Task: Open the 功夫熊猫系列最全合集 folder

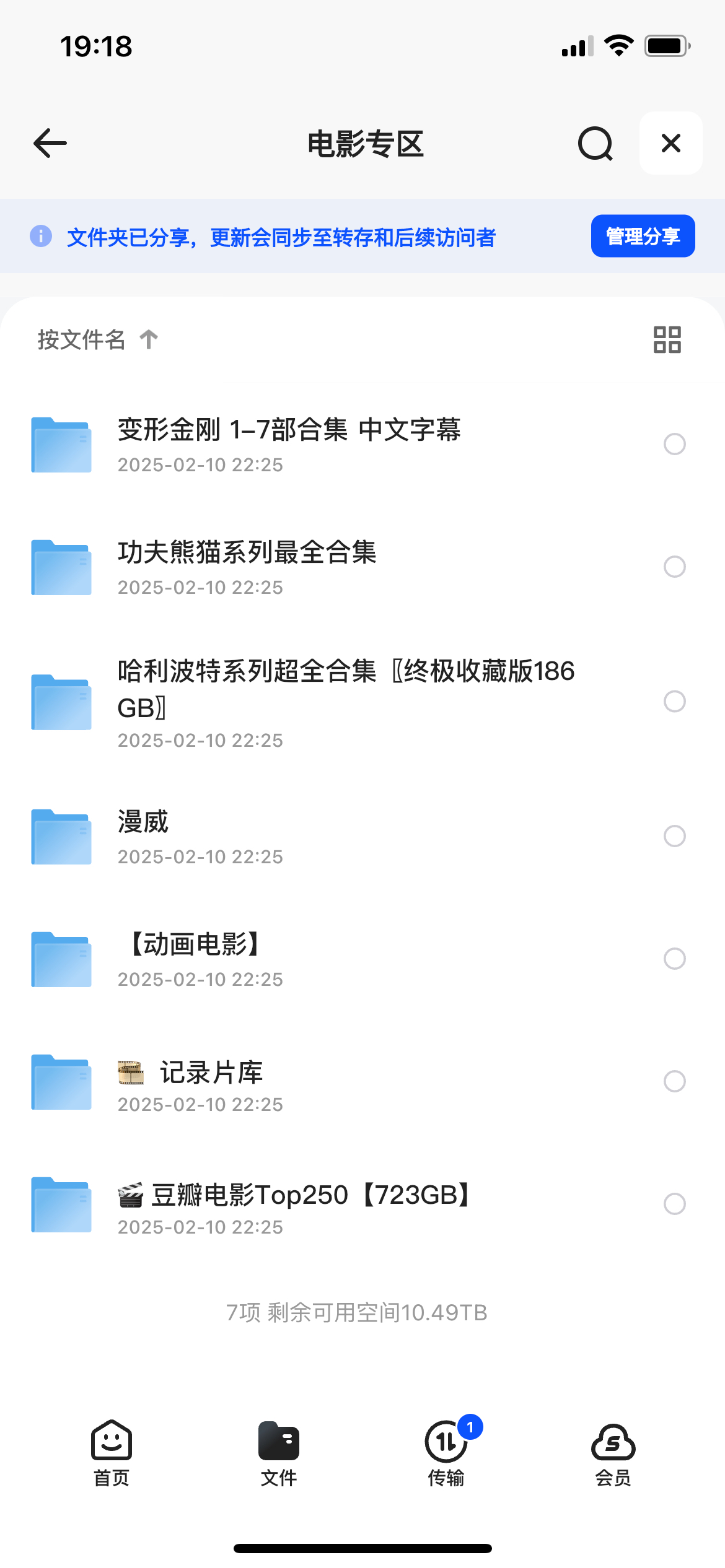Action: coord(362,567)
